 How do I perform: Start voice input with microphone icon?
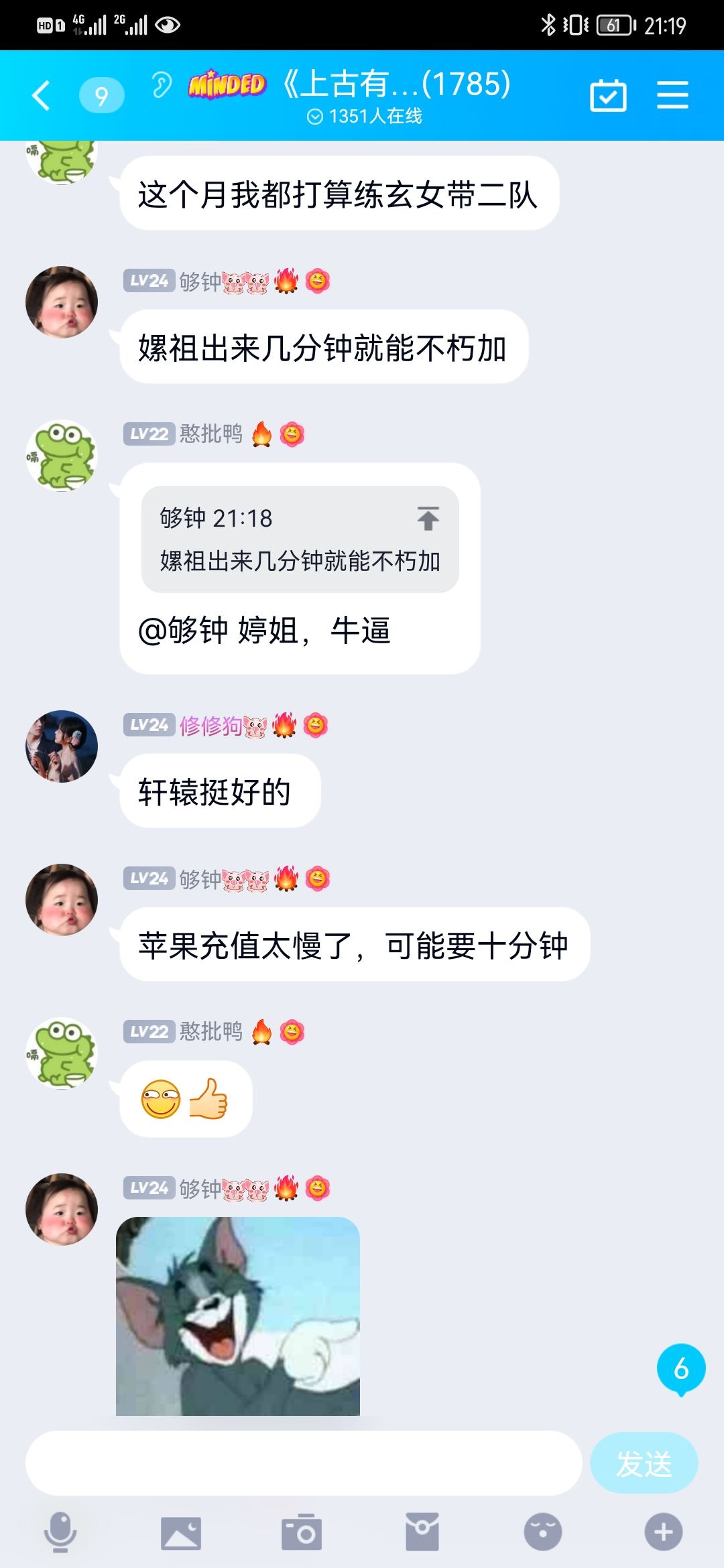[60, 1532]
